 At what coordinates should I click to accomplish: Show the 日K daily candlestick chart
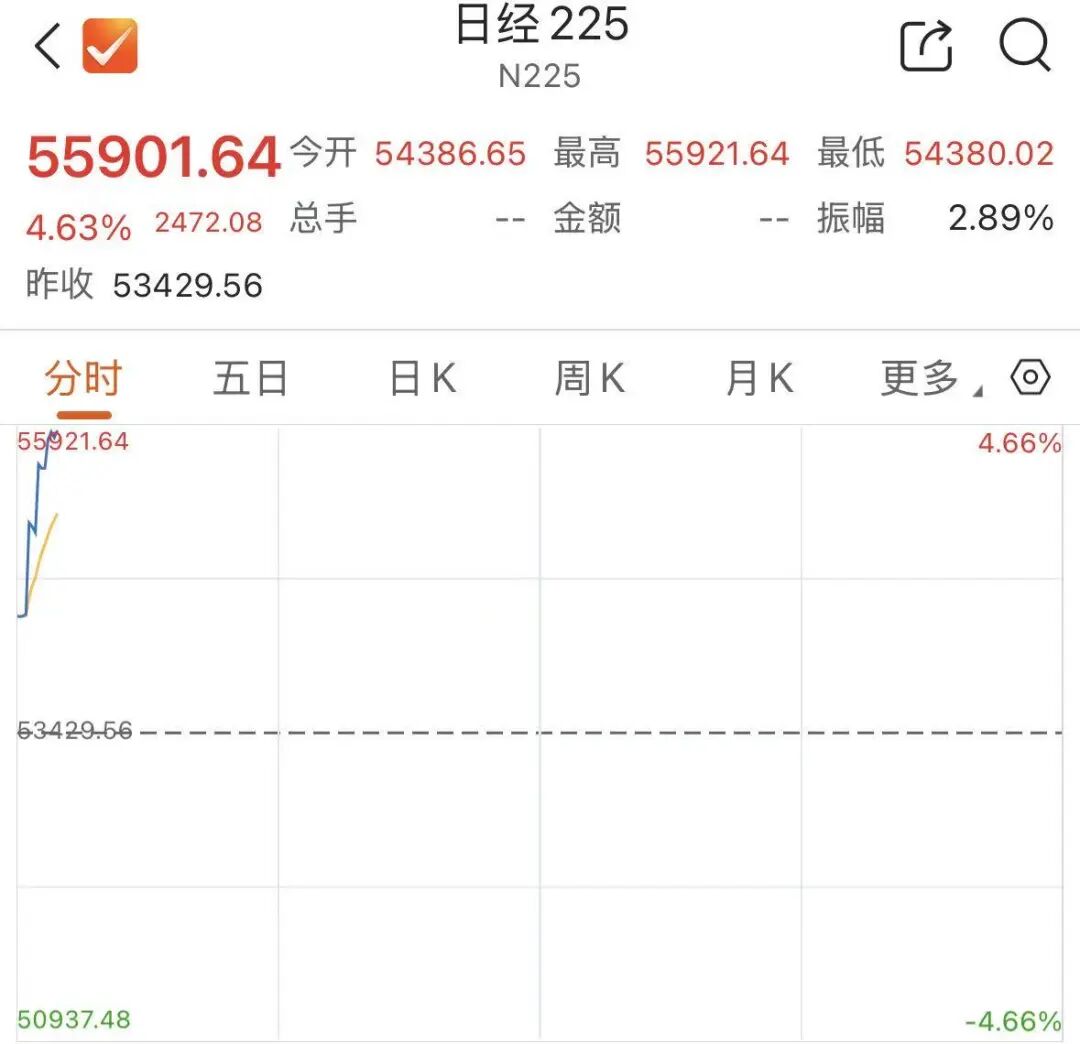coord(422,379)
